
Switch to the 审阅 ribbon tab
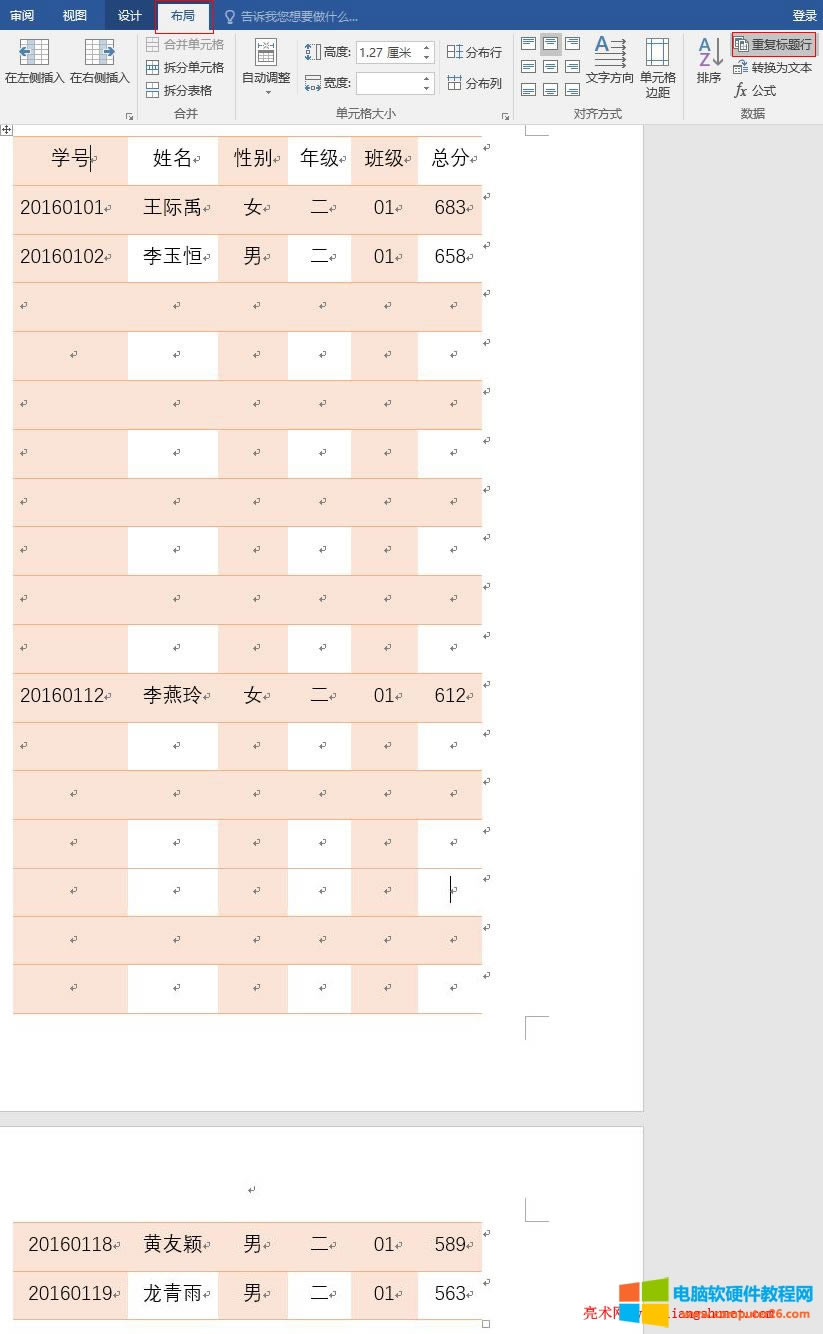tap(22, 15)
